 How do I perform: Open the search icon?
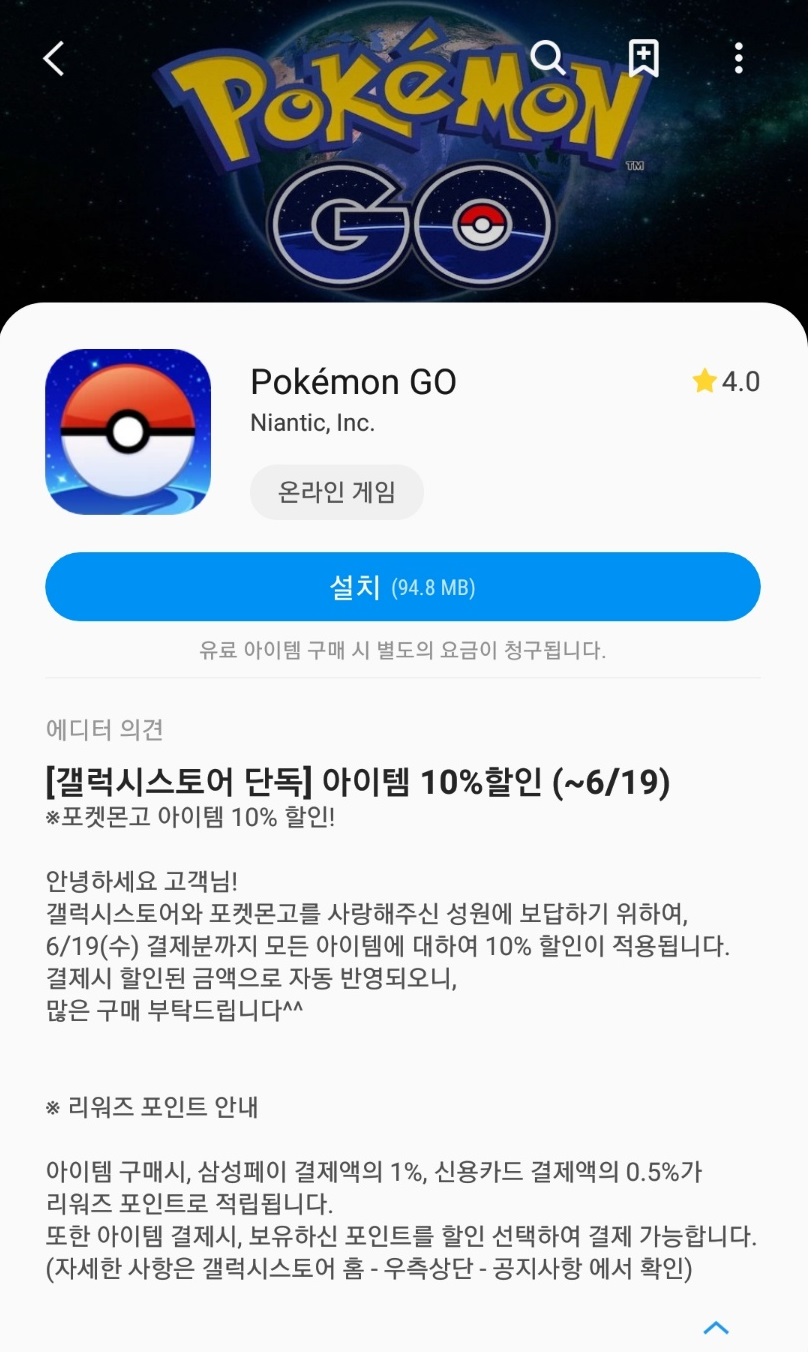[547, 58]
